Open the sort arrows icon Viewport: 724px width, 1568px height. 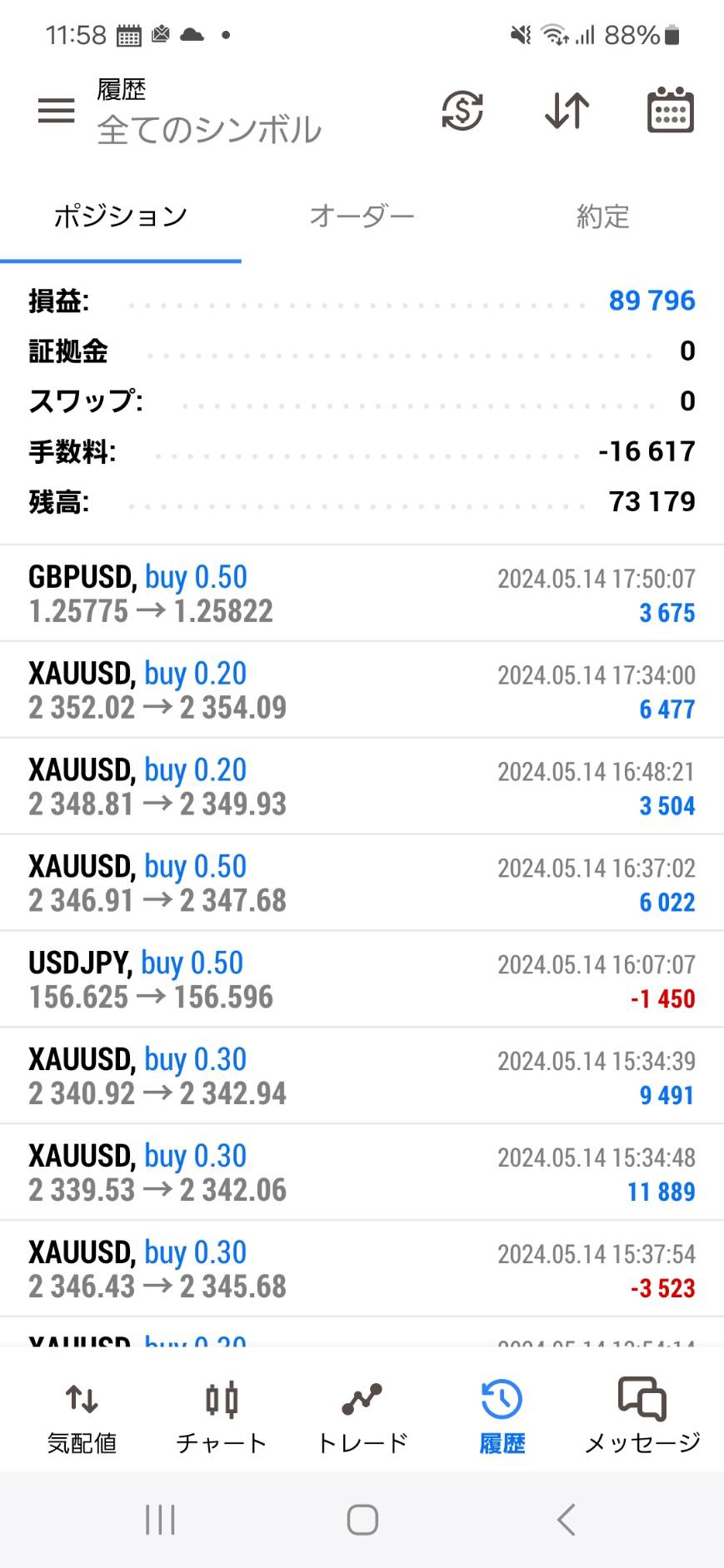(x=567, y=111)
